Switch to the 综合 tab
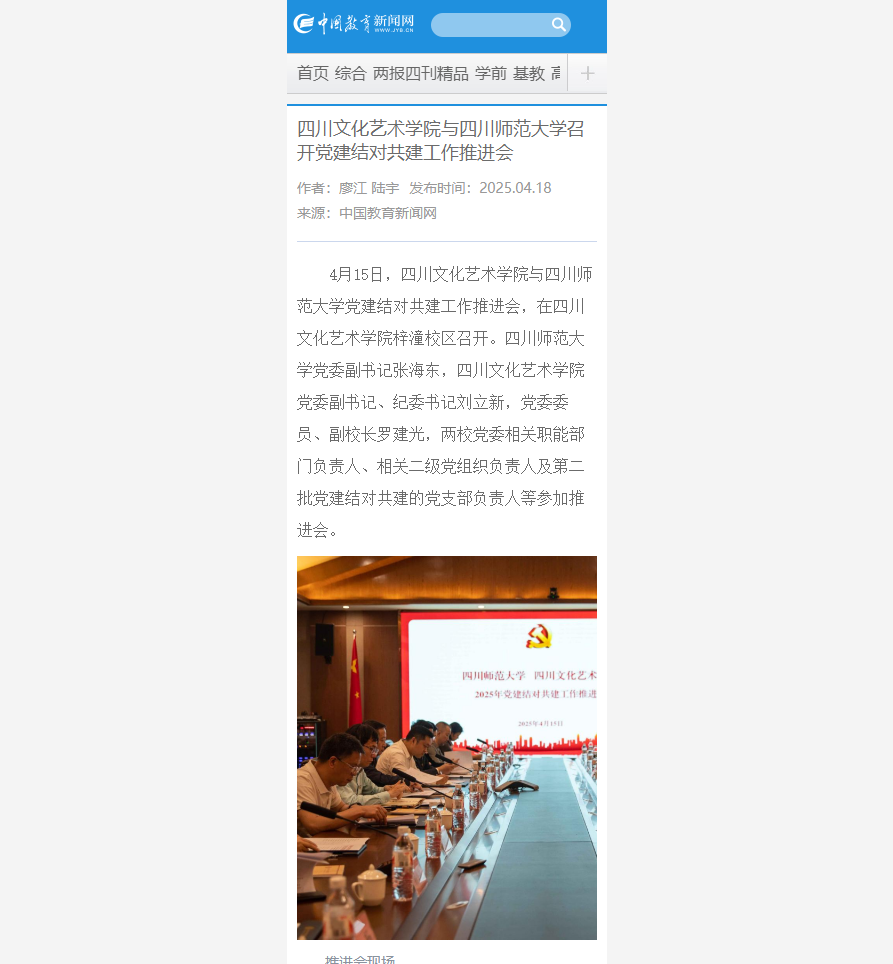The image size is (893, 964). (x=351, y=73)
